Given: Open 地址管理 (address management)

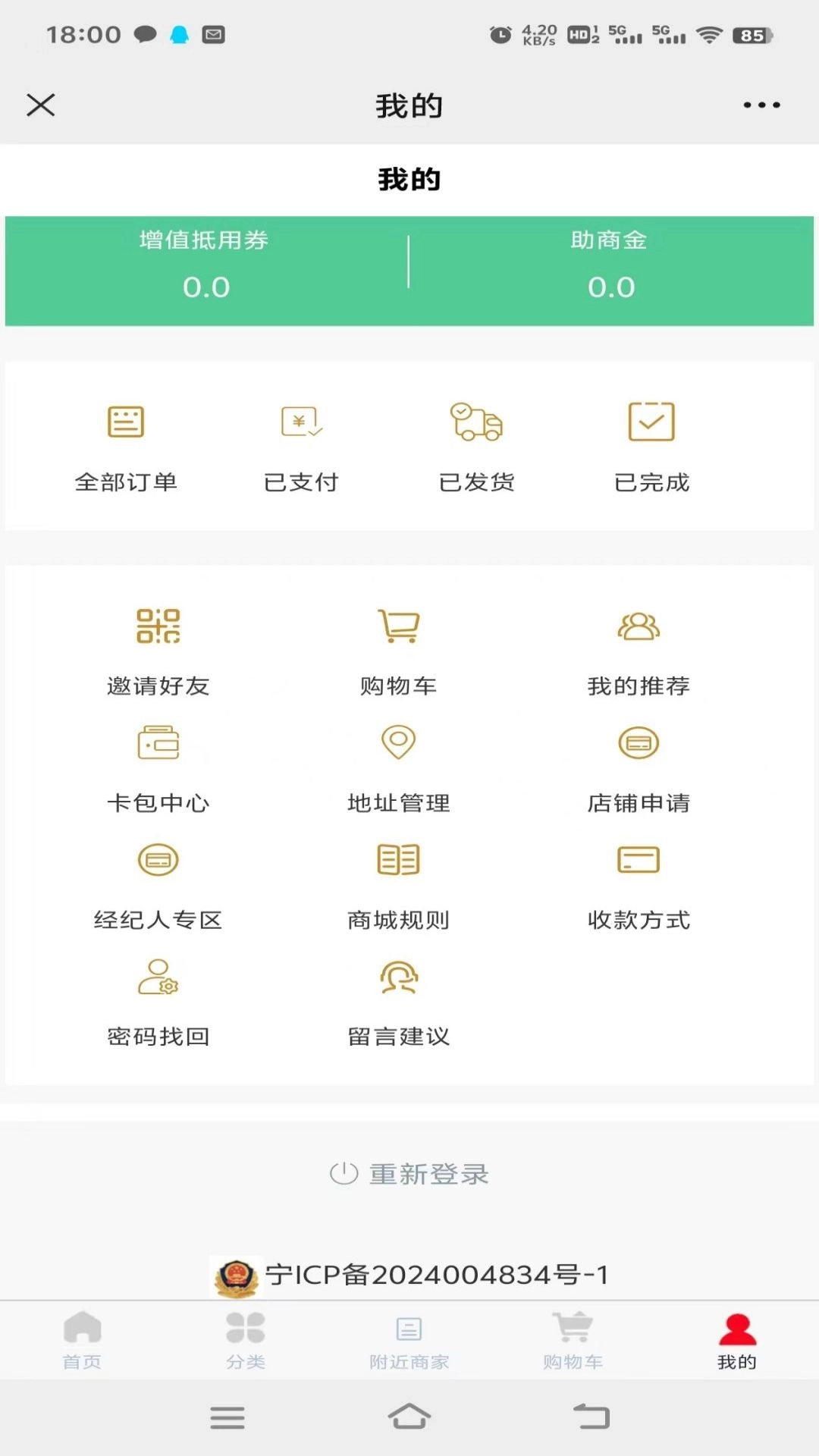Looking at the screenshot, I should coord(397,766).
